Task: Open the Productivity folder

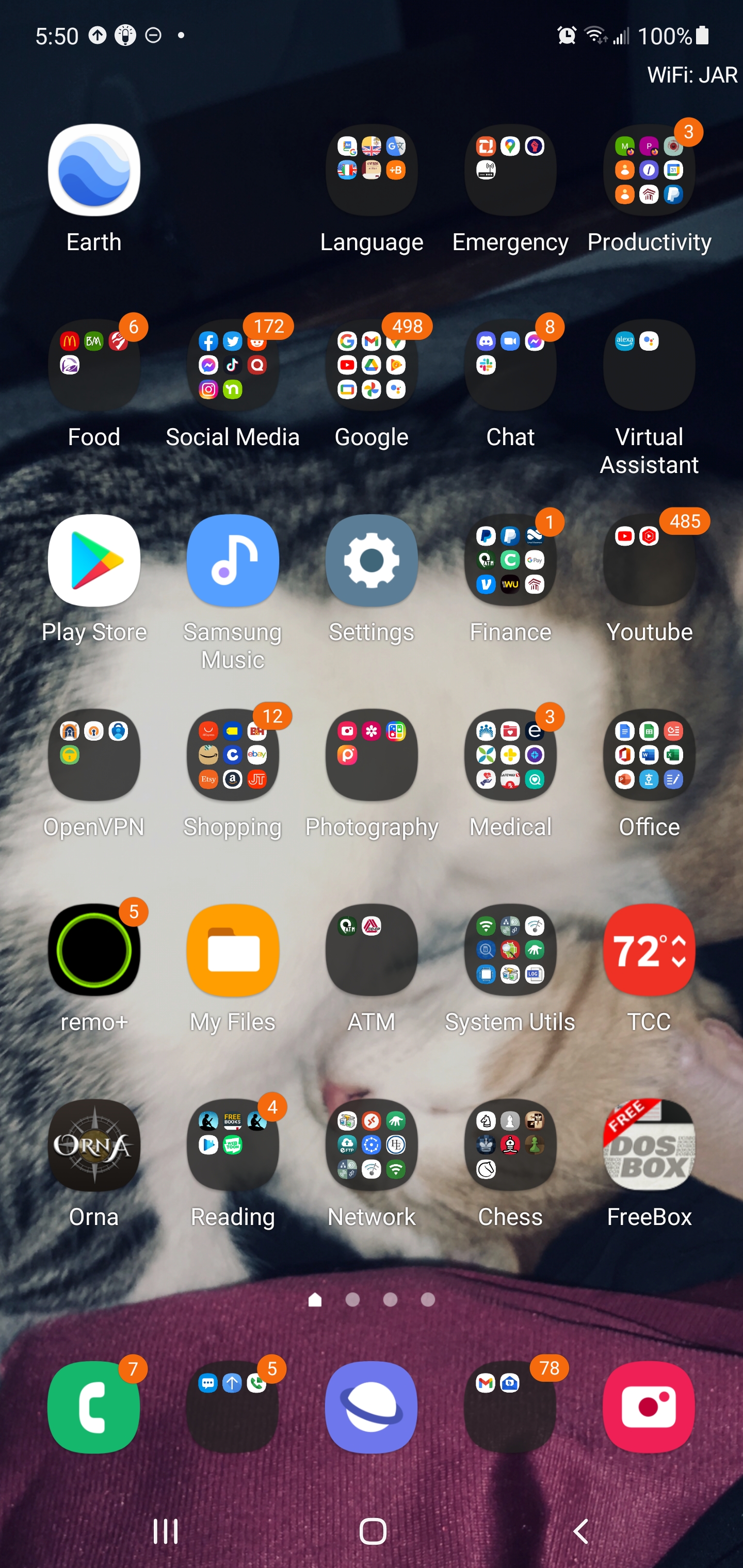Action: [x=649, y=170]
